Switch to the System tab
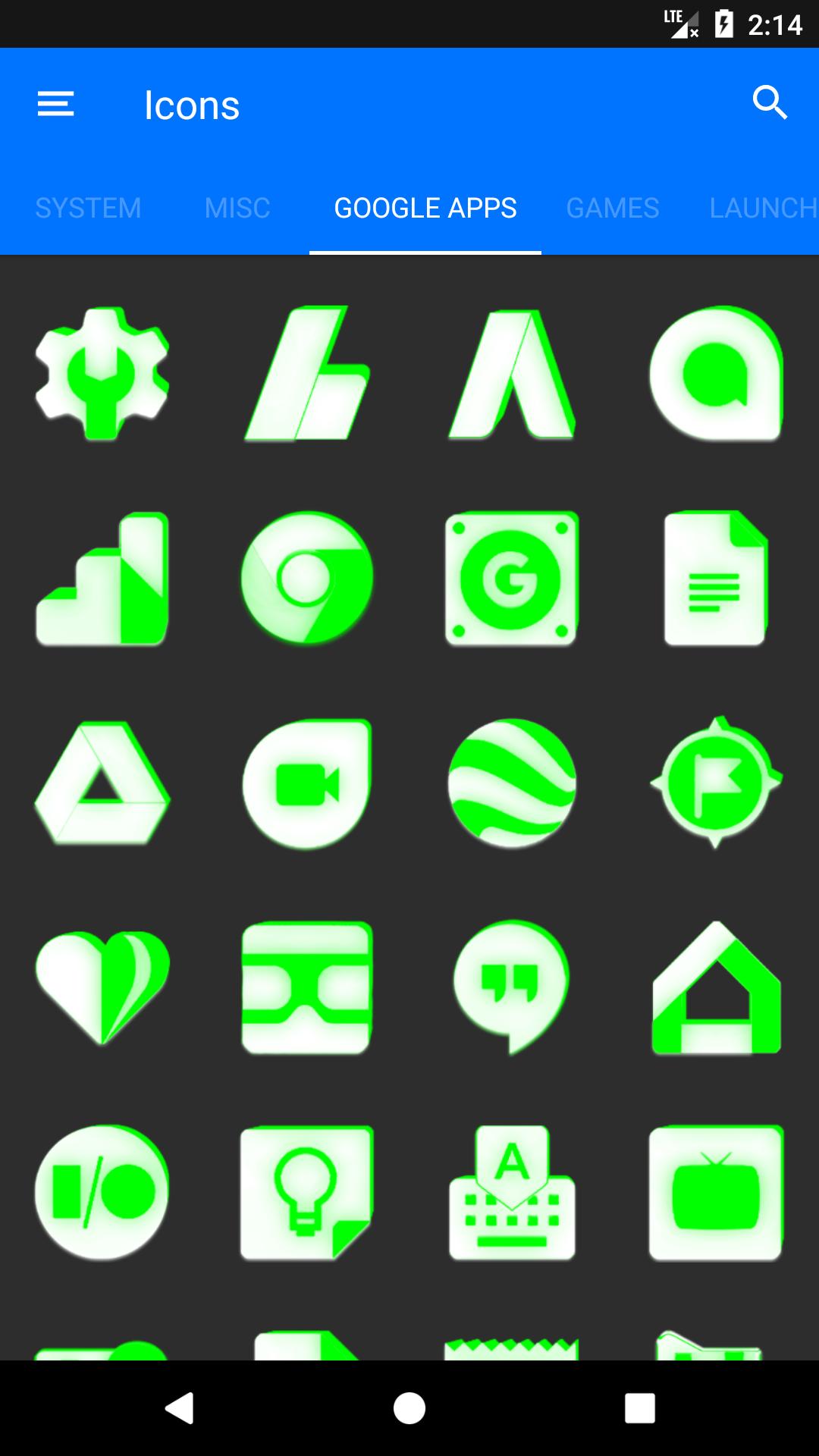Viewport: 819px width, 1456px height. pos(88,208)
